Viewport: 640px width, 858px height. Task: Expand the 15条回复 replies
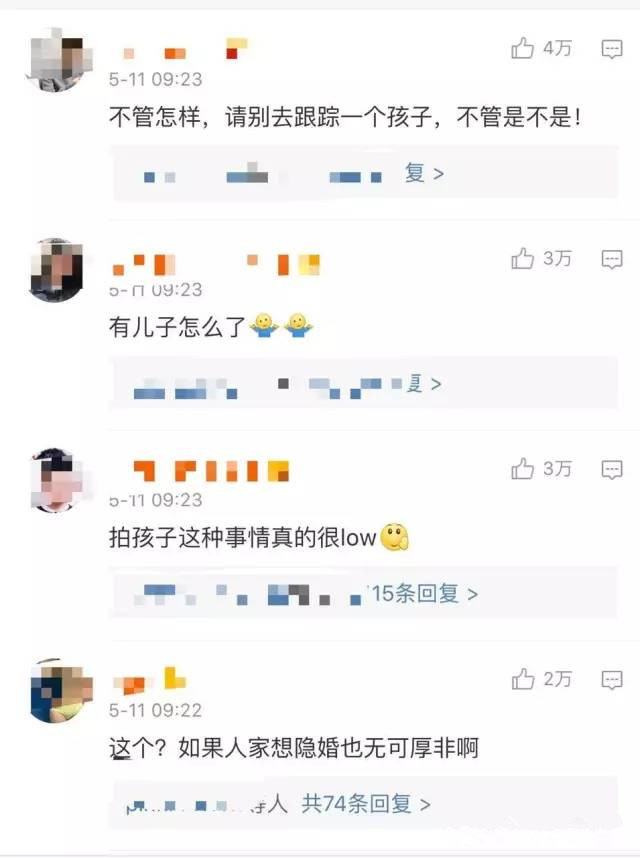424,594
